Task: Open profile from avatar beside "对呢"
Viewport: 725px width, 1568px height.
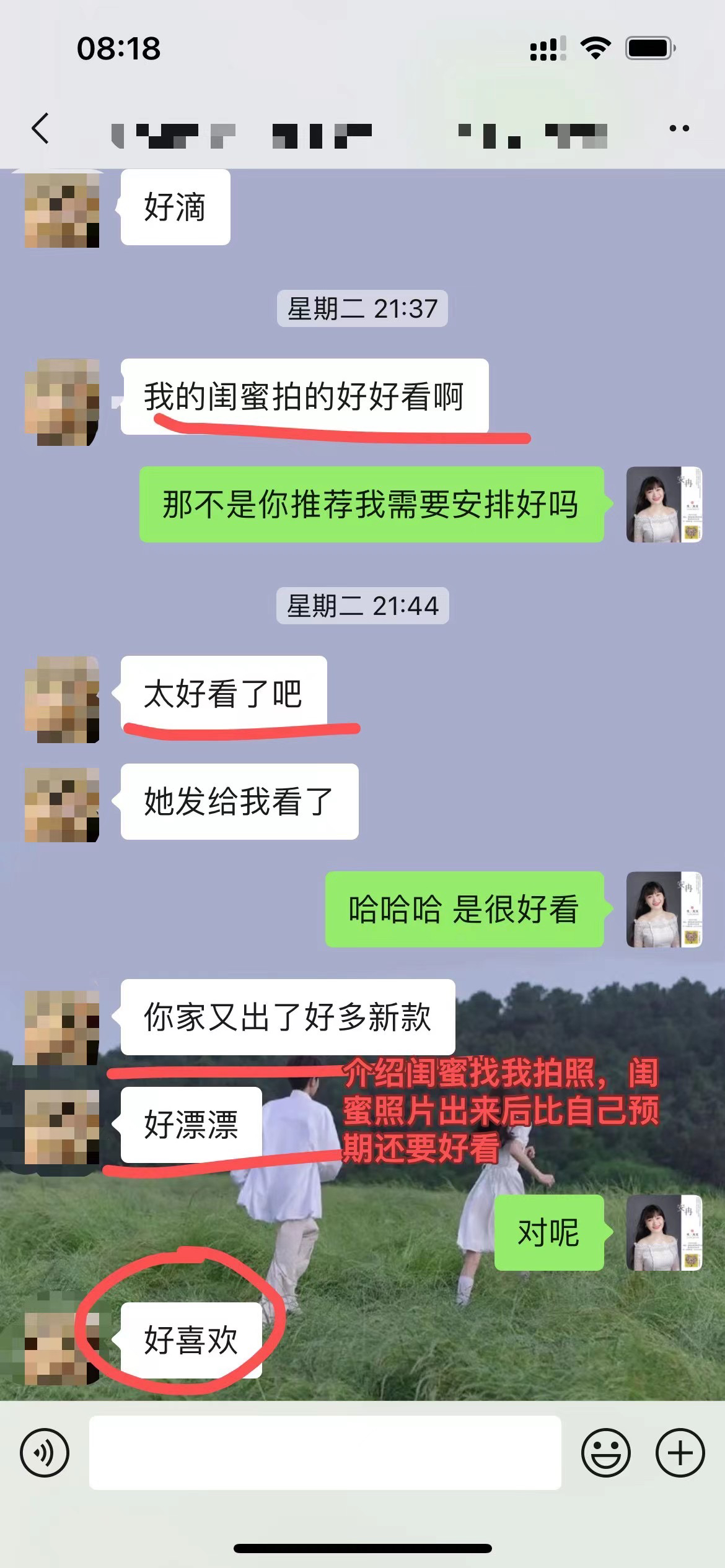Action: [x=664, y=1232]
